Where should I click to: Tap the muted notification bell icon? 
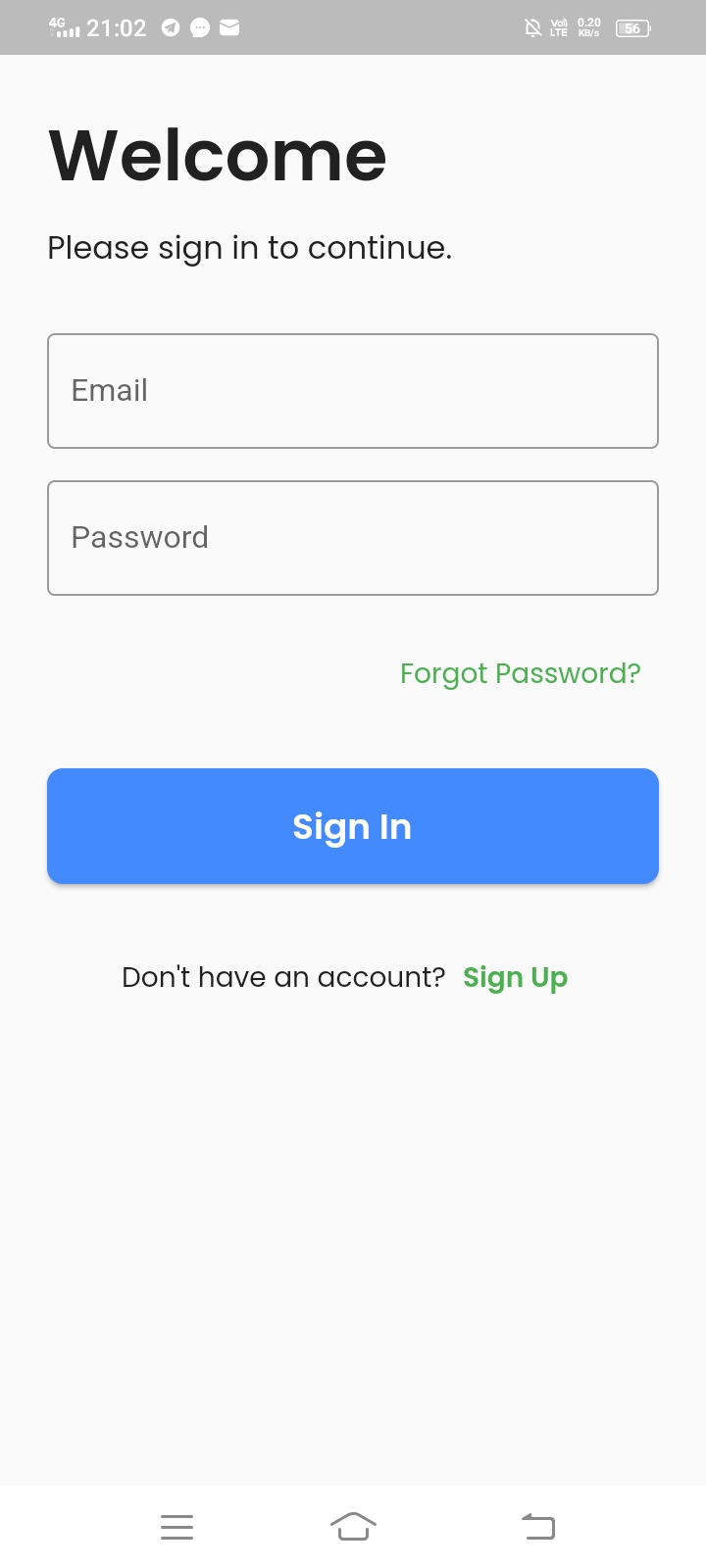pos(530,27)
